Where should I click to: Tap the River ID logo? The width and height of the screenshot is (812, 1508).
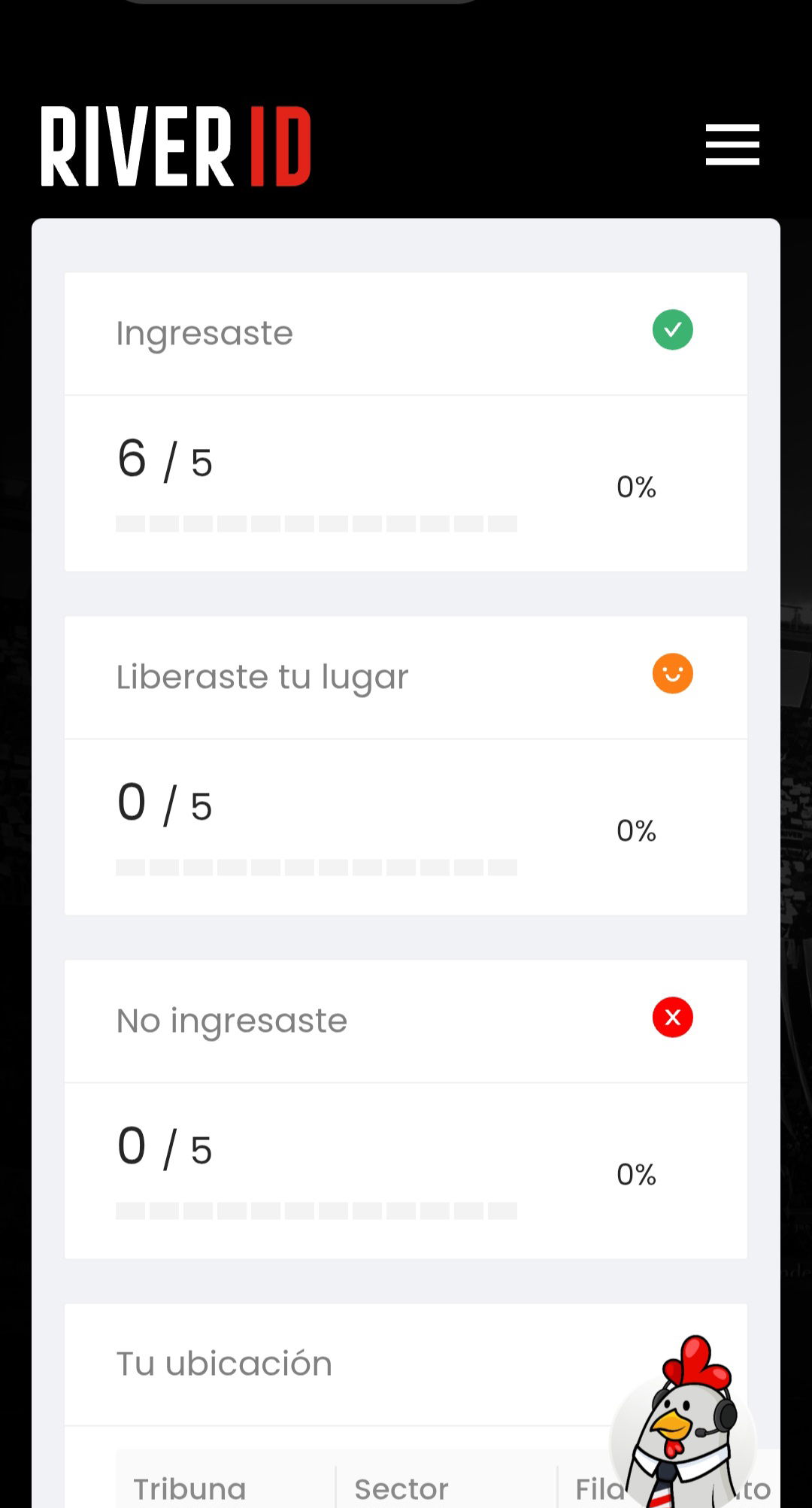point(176,146)
